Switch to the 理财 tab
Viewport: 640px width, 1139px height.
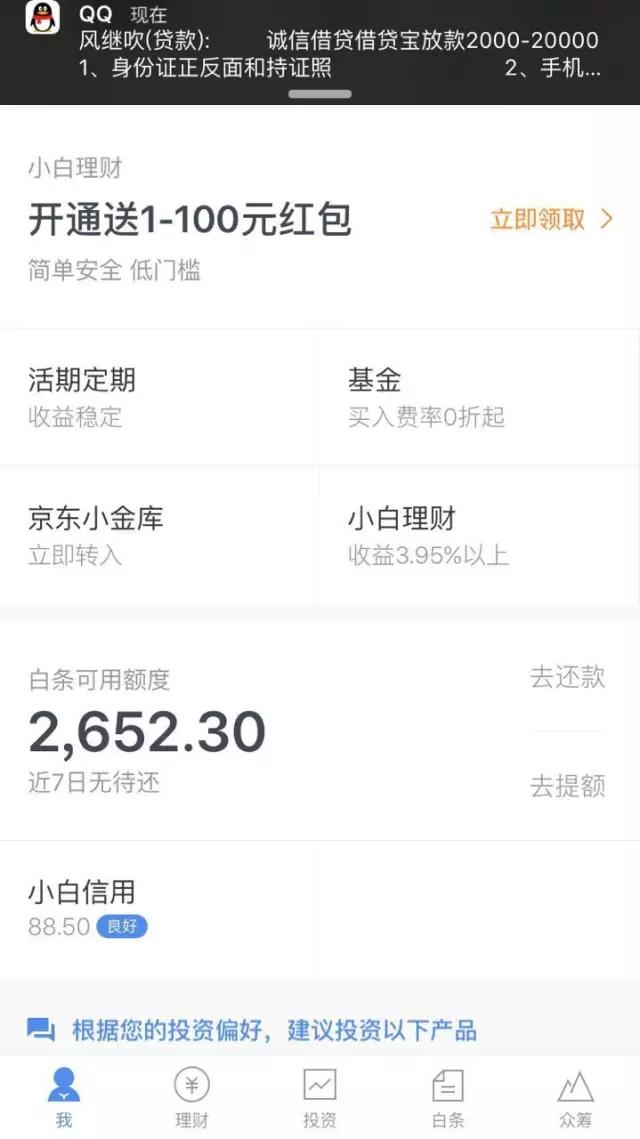[192, 1097]
